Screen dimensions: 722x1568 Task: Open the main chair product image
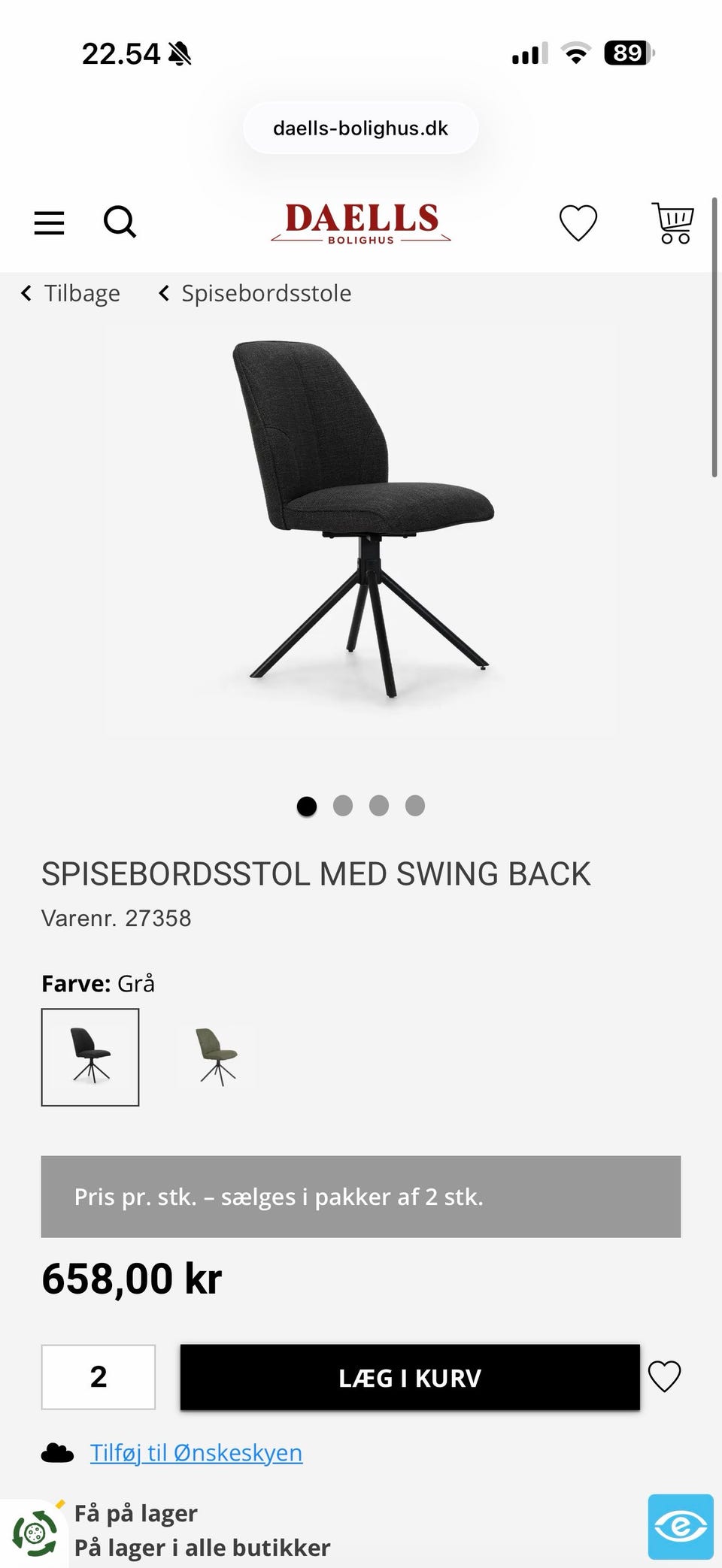[x=361, y=519]
